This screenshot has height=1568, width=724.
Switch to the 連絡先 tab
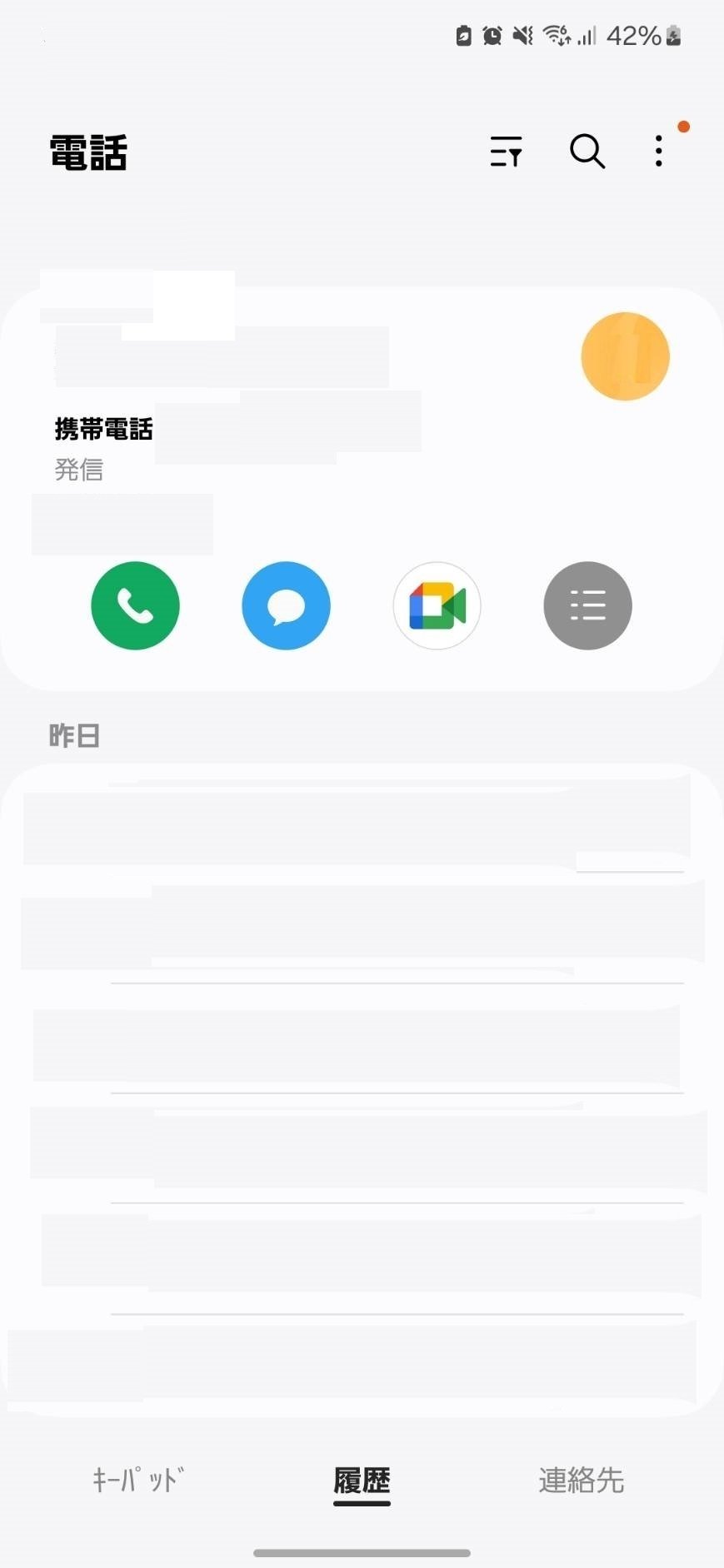point(582,1480)
